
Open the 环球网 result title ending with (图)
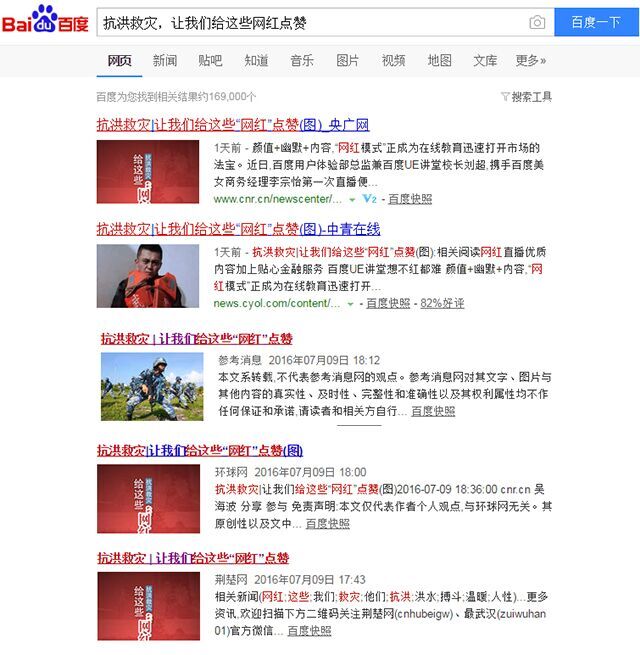pyautogui.click(x=200, y=451)
